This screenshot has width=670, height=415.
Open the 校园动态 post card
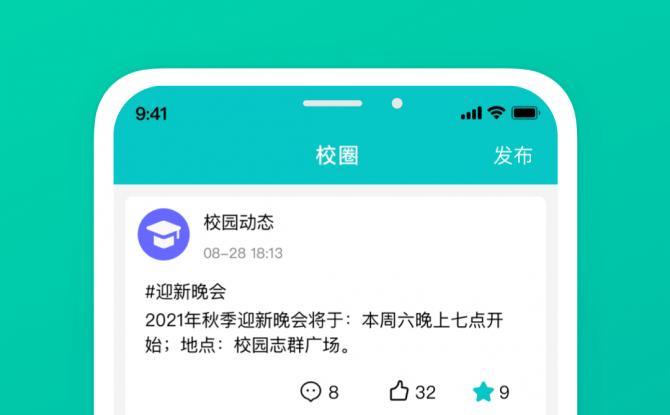point(335,320)
